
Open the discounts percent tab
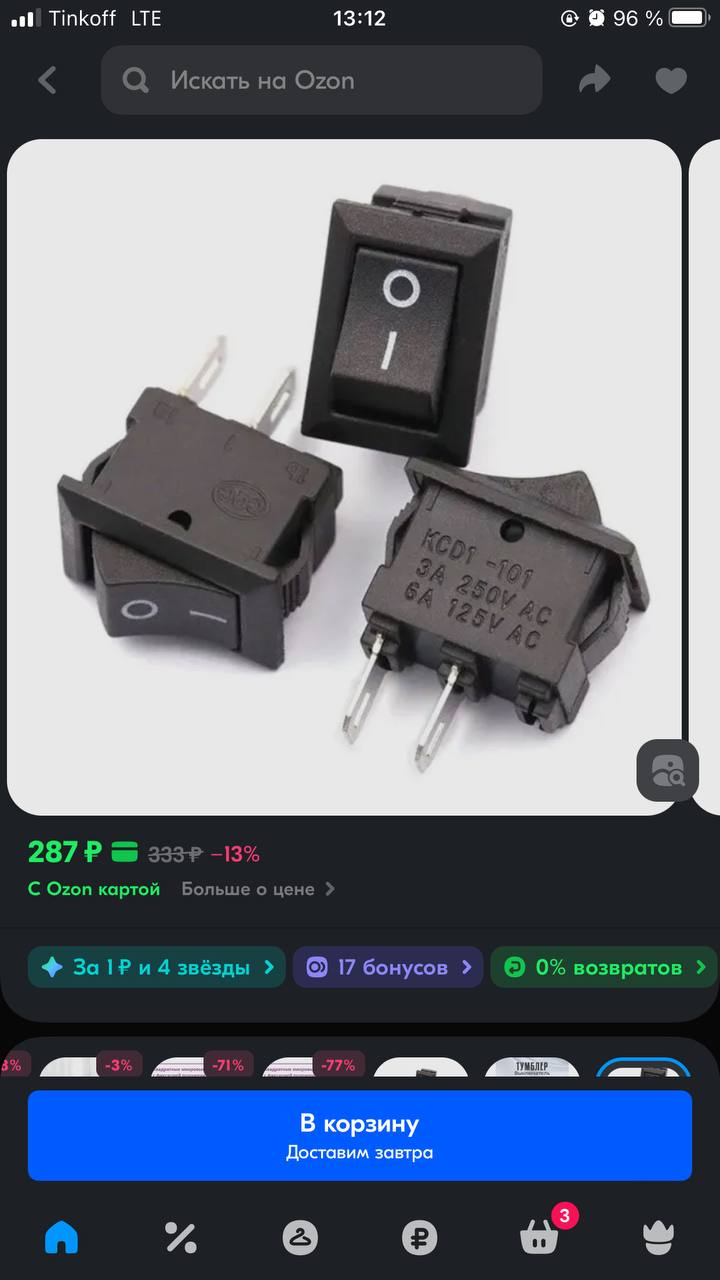pos(181,1238)
